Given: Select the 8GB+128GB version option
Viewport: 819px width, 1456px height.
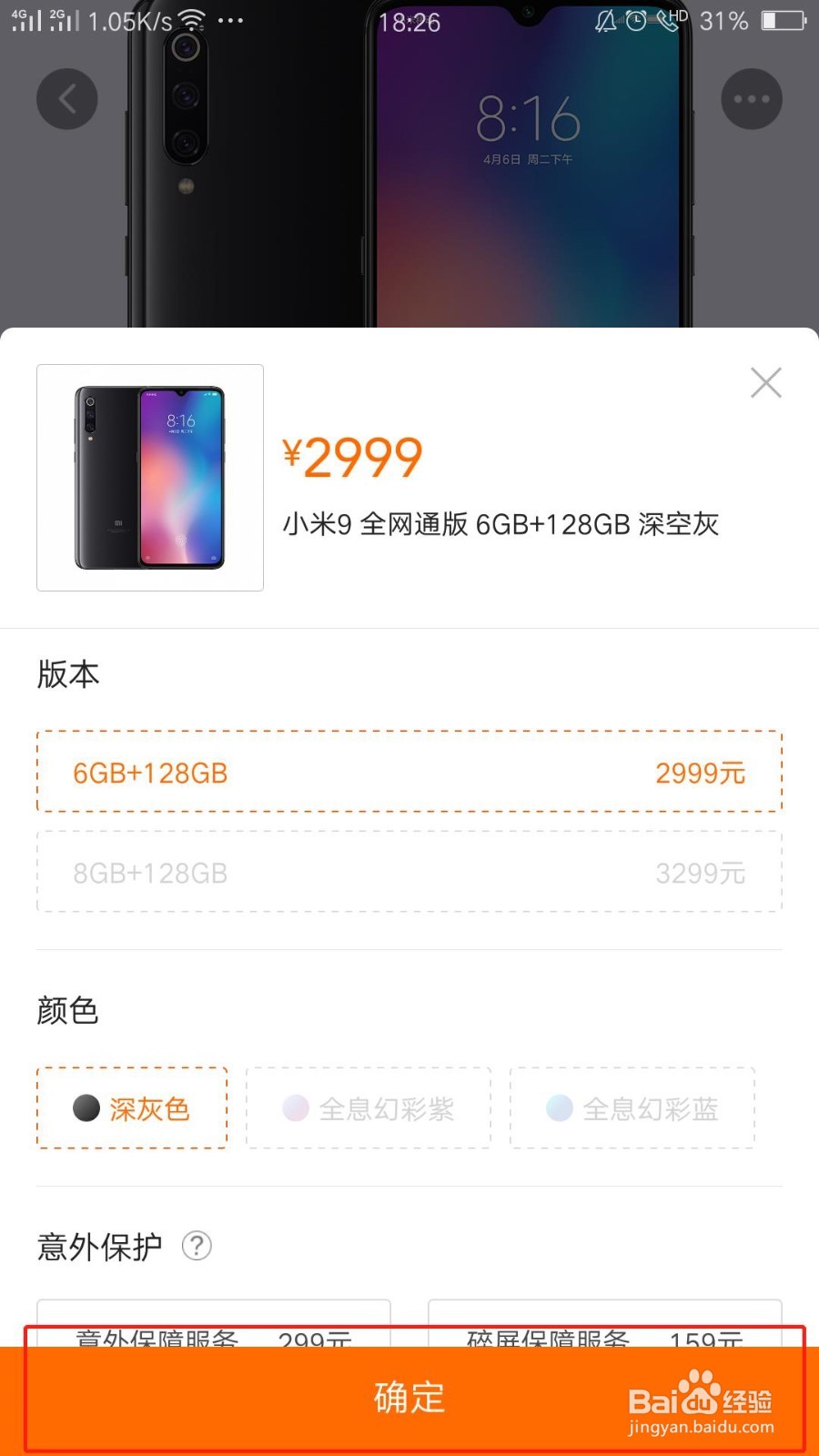Looking at the screenshot, I should pos(408,871).
